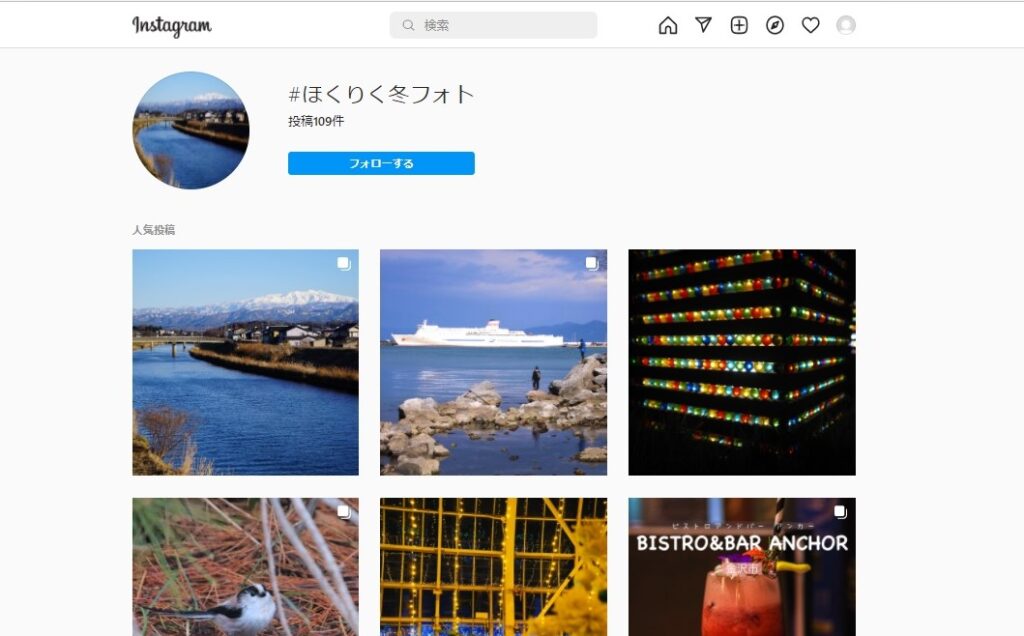Image resolution: width=1024 pixels, height=636 pixels.
Task: Create a new post with plus icon
Action: [739, 26]
